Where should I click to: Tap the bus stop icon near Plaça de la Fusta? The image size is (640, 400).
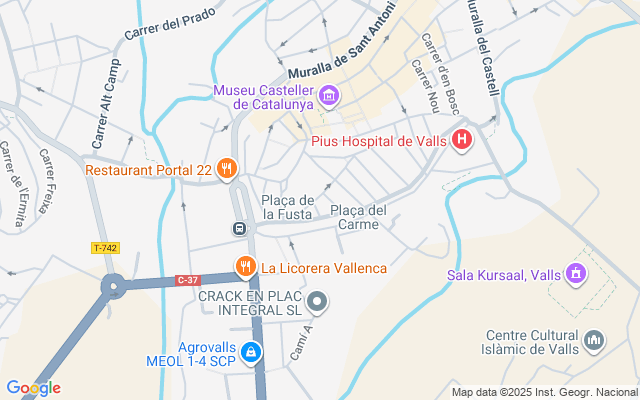pyautogui.click(x=240, y=228)
